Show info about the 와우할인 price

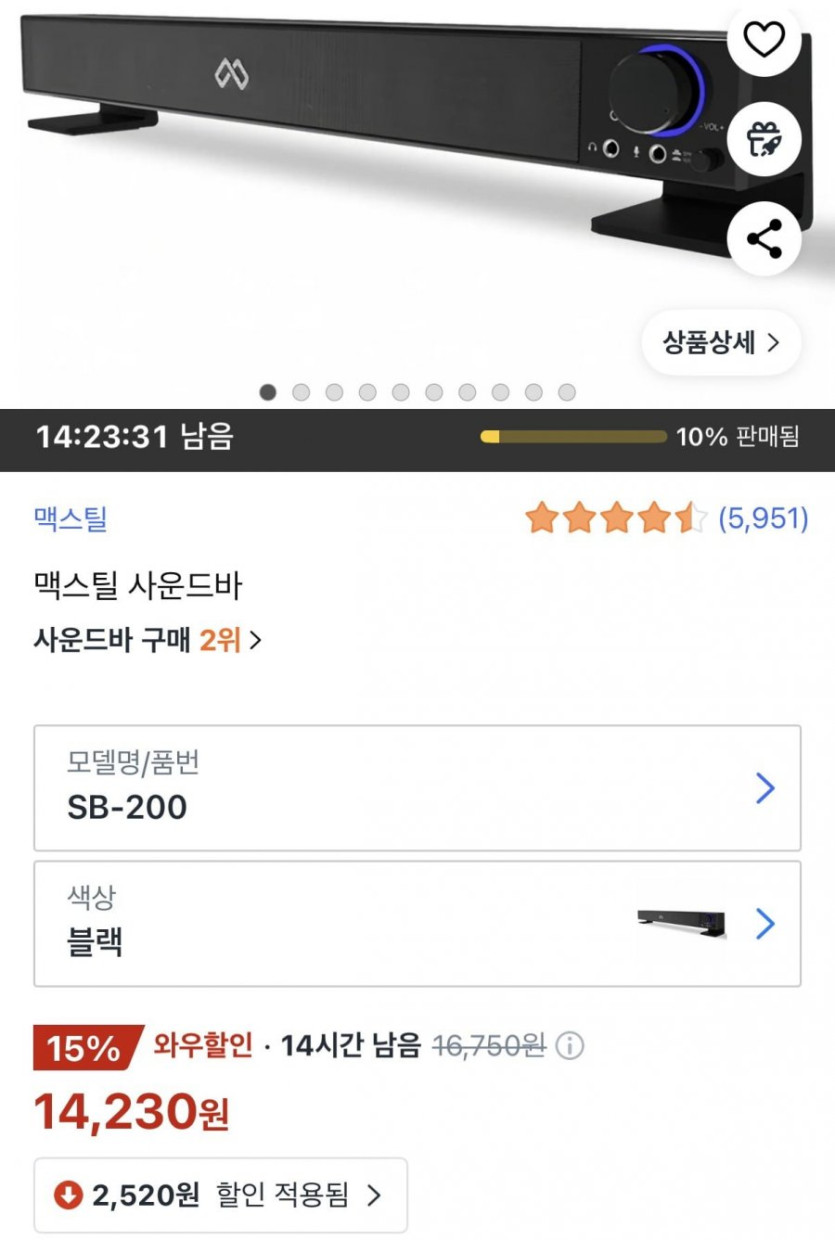click(x=569, y=1047)
